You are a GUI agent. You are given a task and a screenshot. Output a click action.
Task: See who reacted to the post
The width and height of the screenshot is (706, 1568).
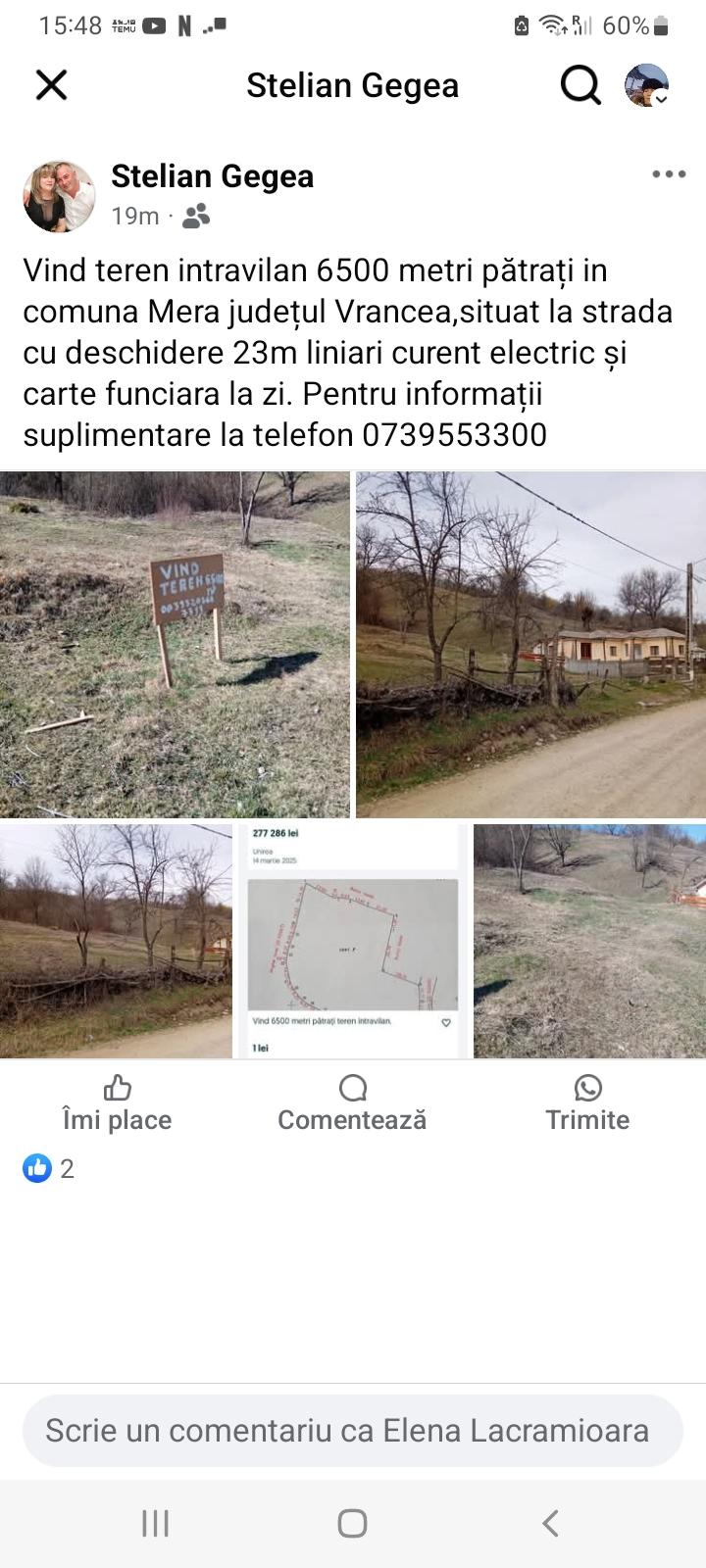pos(49,1168)
